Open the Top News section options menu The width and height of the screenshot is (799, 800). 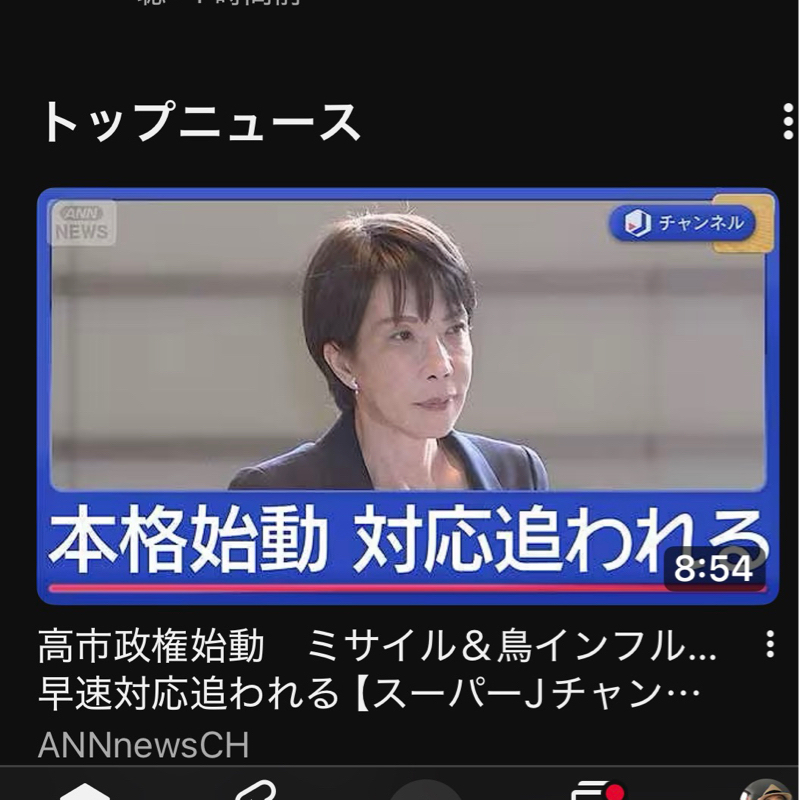(x=788, y=122)
